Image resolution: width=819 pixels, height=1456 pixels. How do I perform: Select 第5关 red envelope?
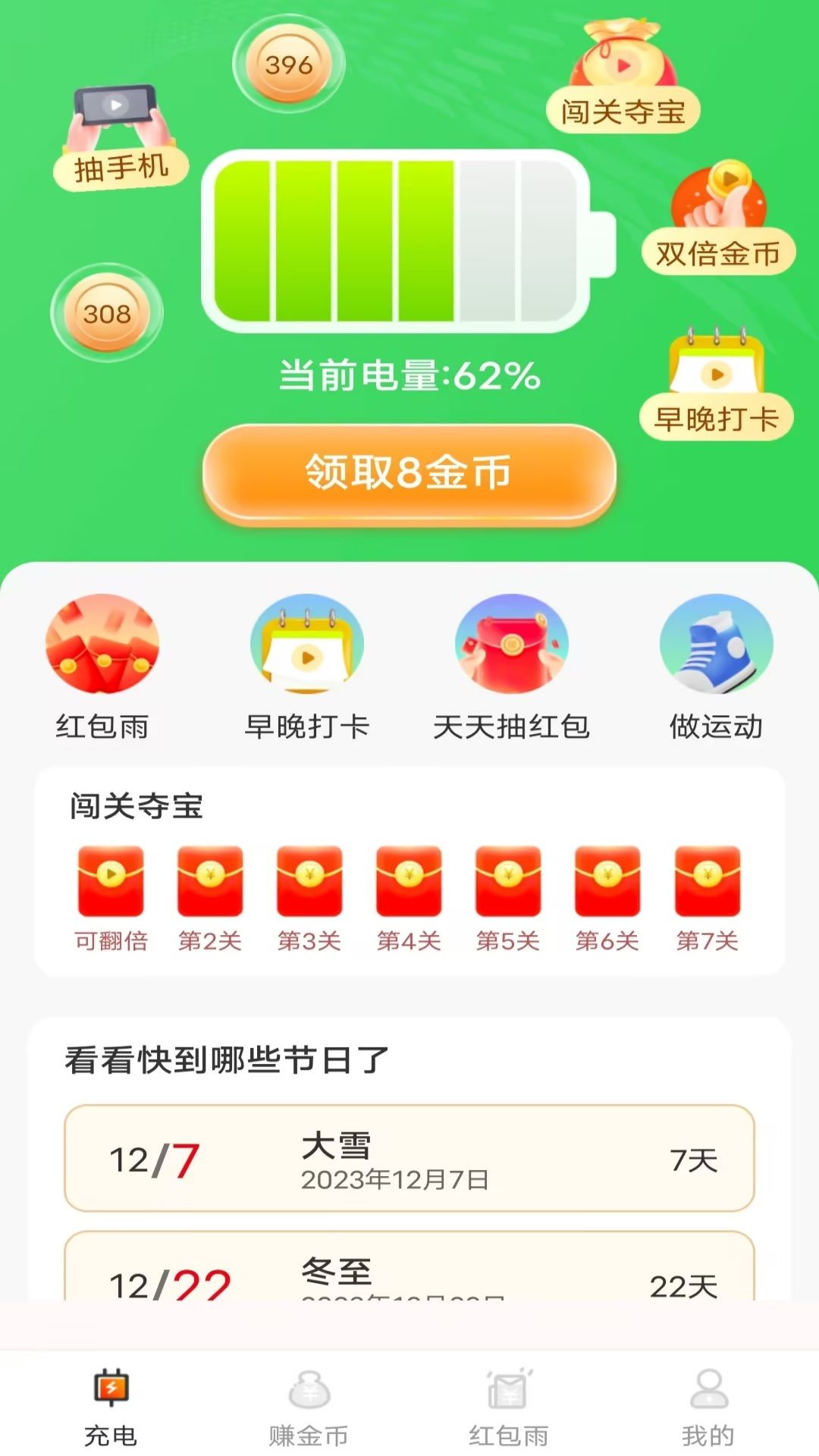click(508, 896)
